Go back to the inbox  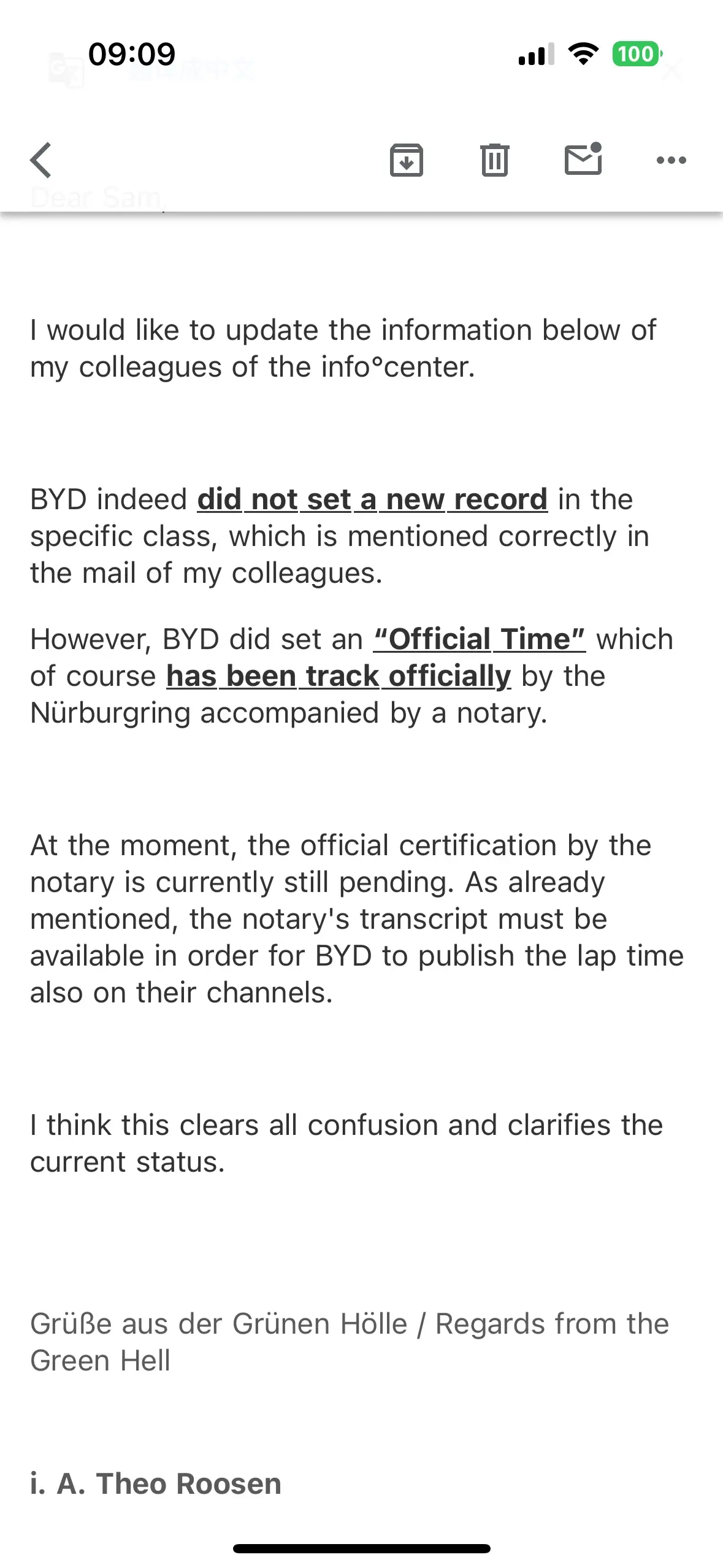coord(41,160)
